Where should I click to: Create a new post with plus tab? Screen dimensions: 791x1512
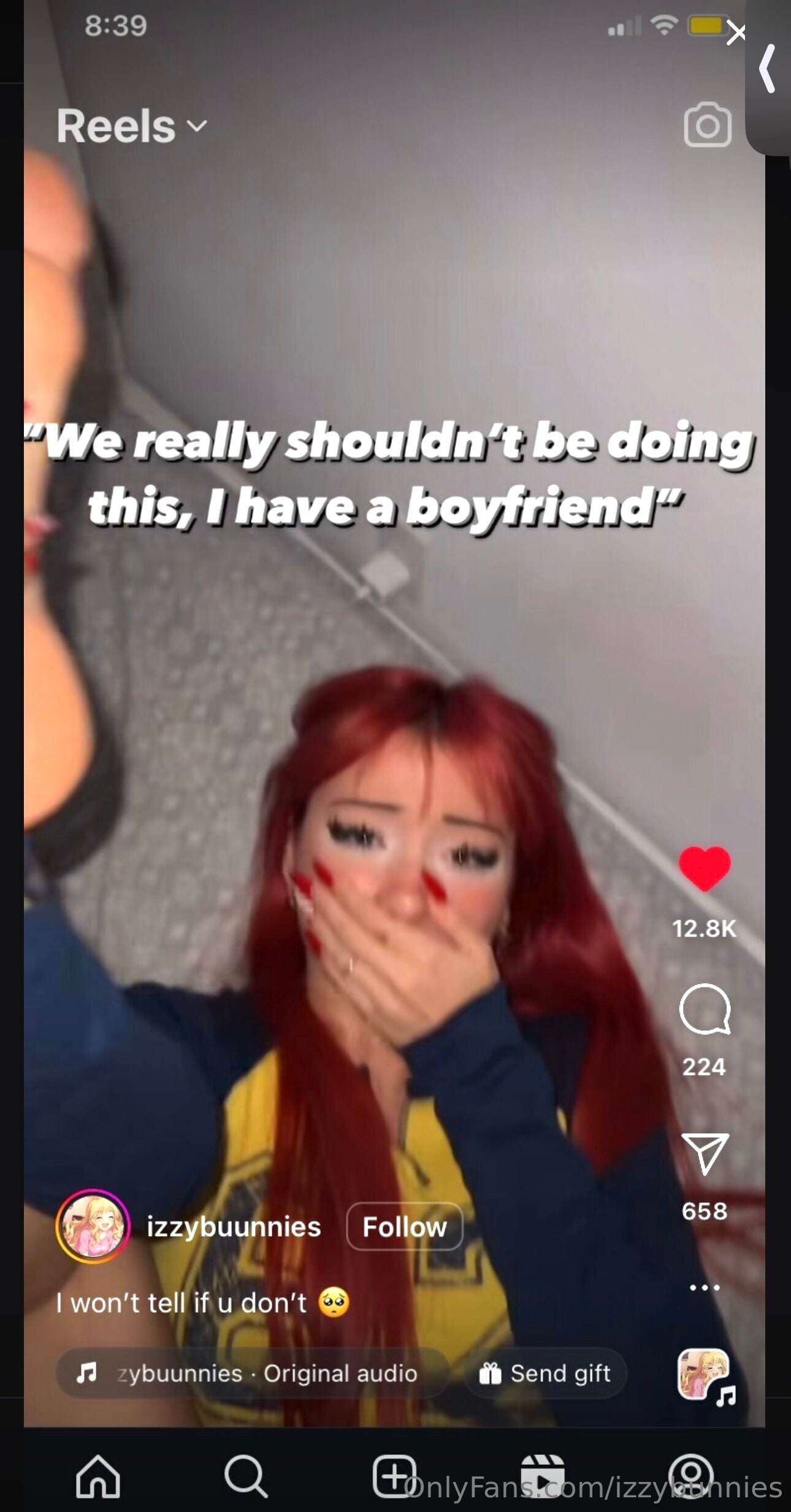pyautogui.click(x=394, y=1475)
